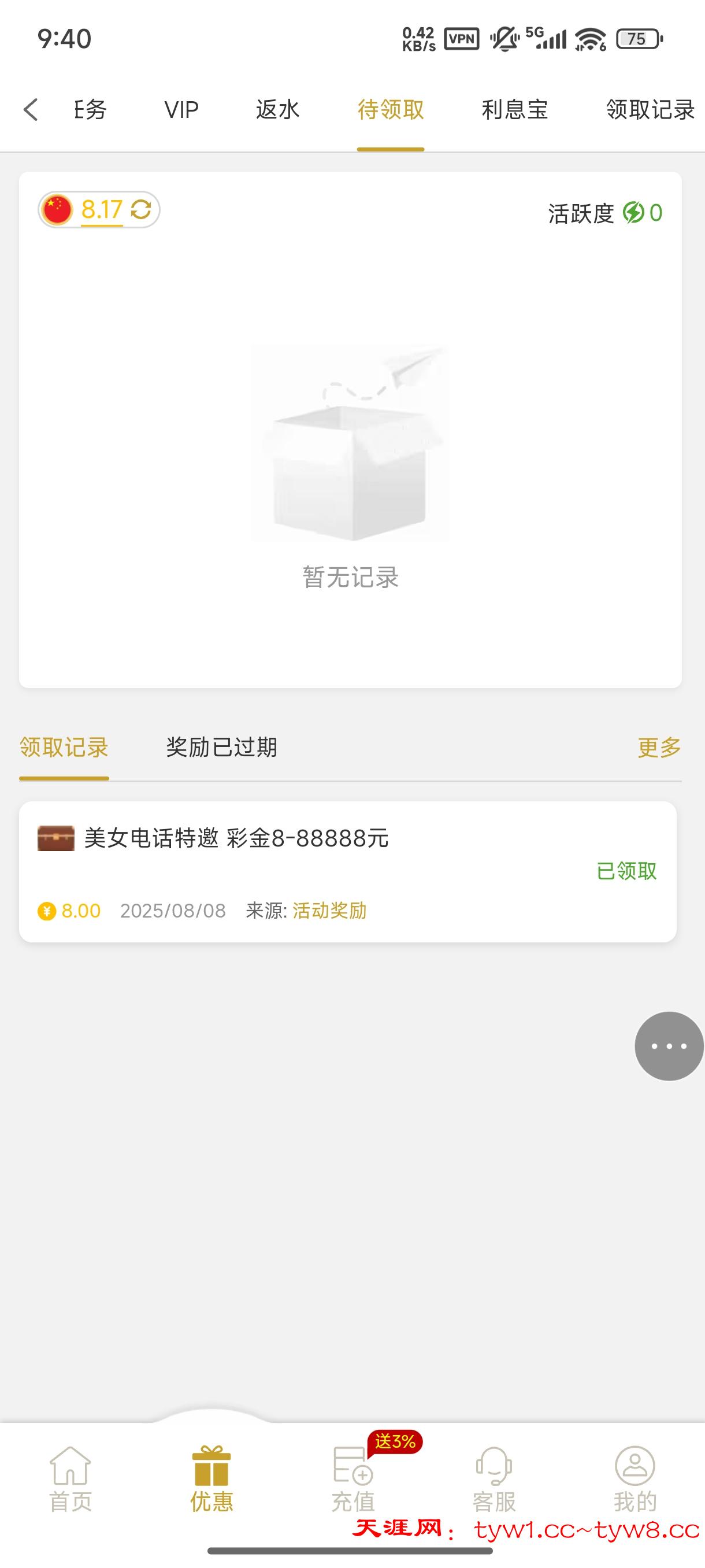
Task: Tap 更多 to view more records
Action: coord(659,748)
